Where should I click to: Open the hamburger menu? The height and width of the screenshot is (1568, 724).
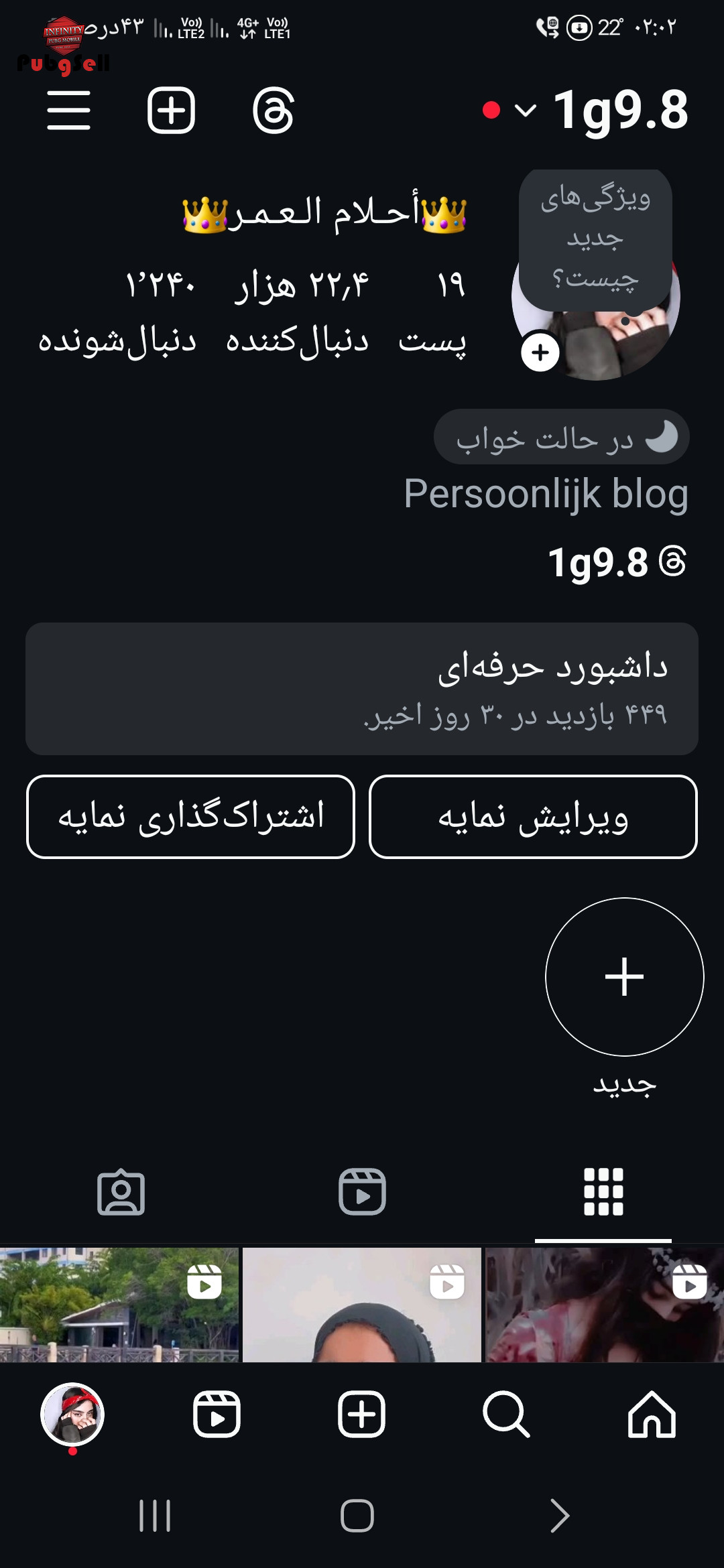tap(68, 111)
